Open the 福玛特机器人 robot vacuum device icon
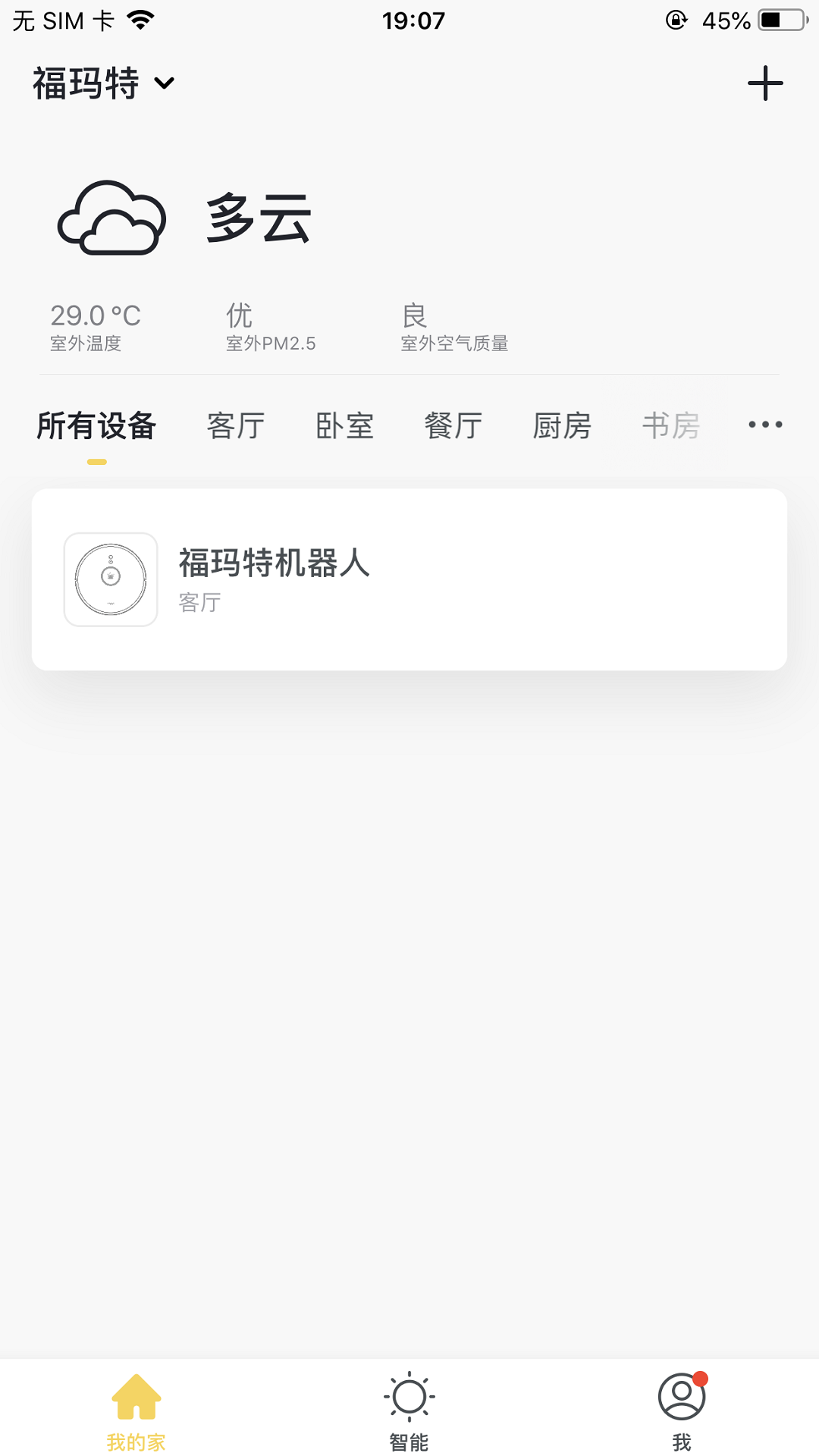 (110, 578)
